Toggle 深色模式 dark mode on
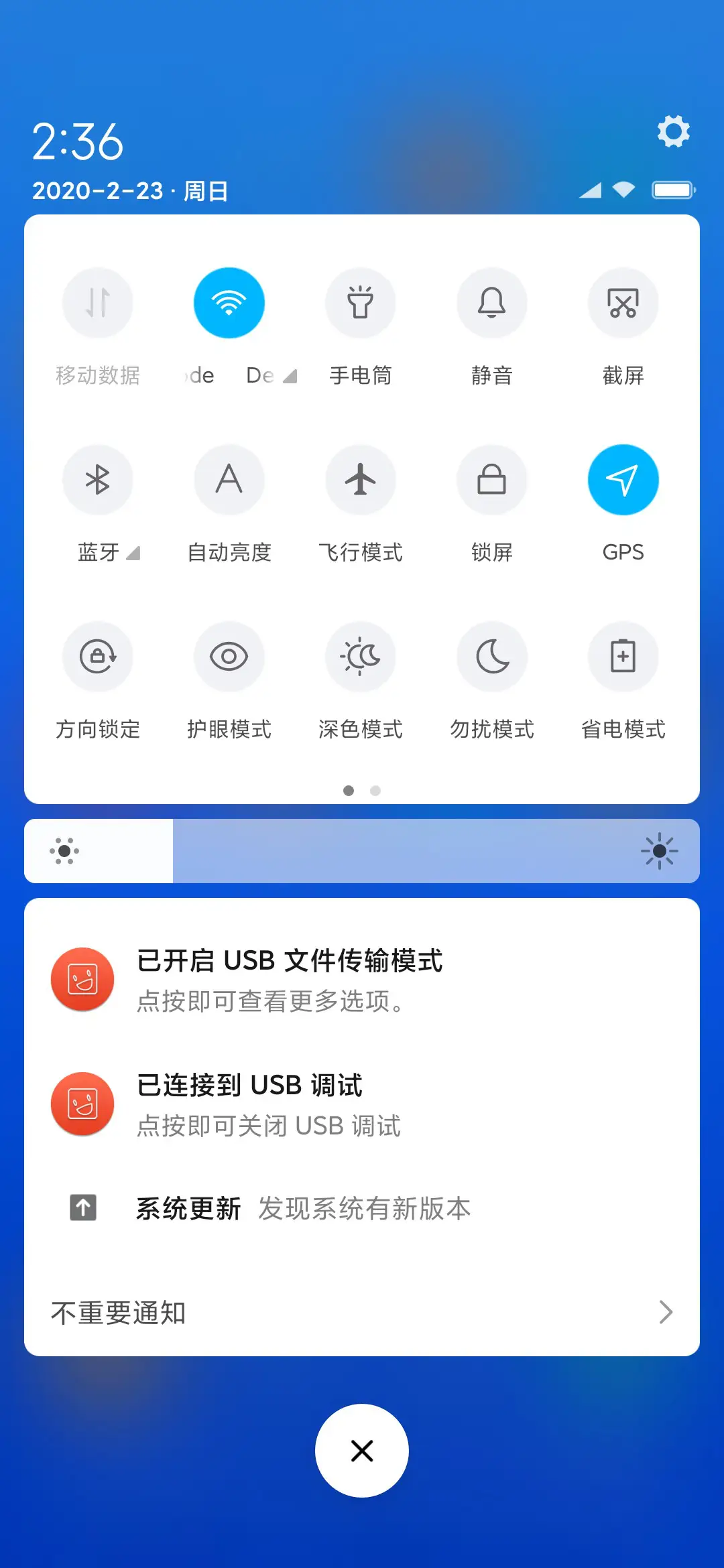724x1568 pixels. 360,657
